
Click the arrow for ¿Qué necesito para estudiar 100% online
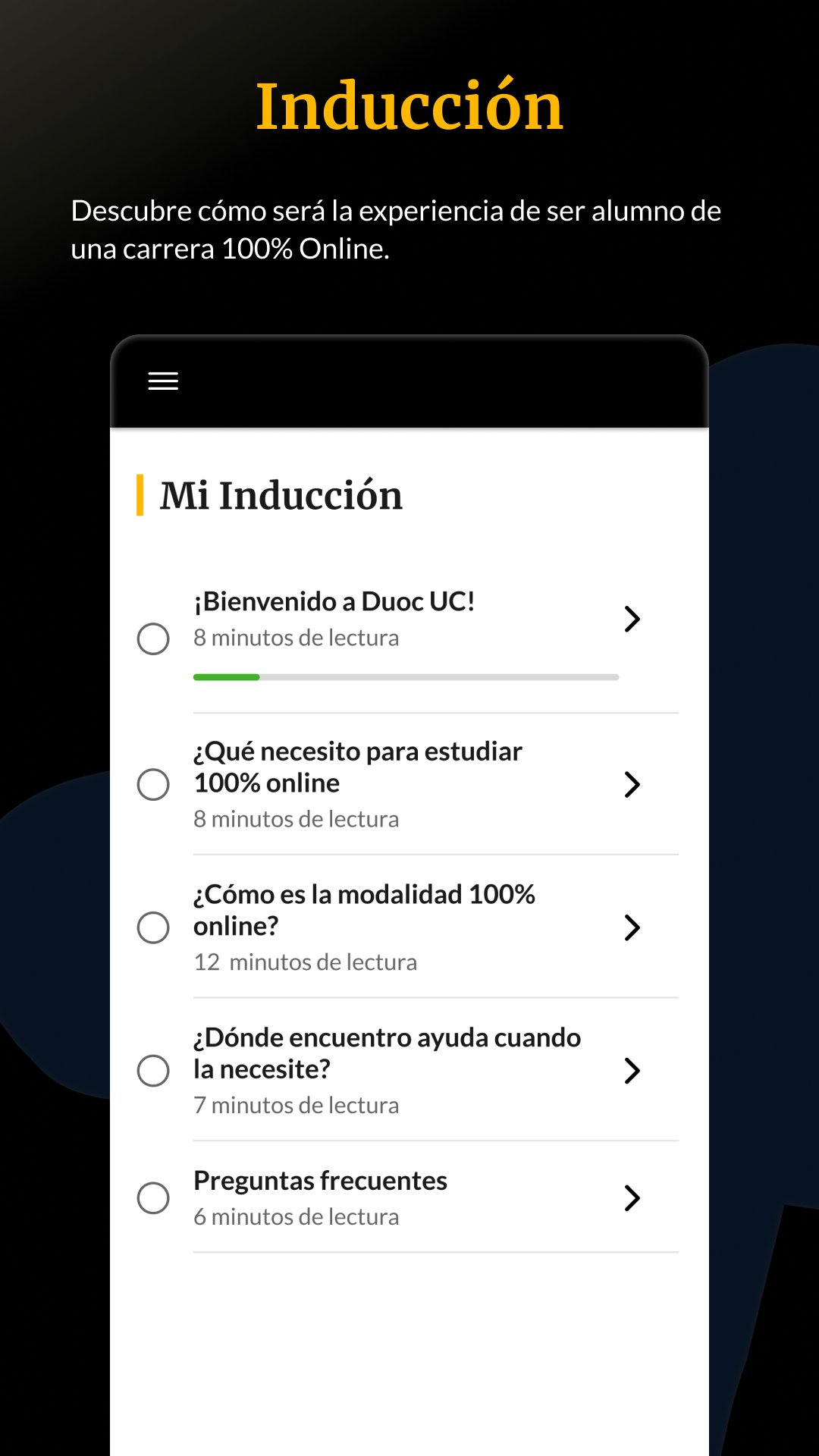[x=632, y=786]
